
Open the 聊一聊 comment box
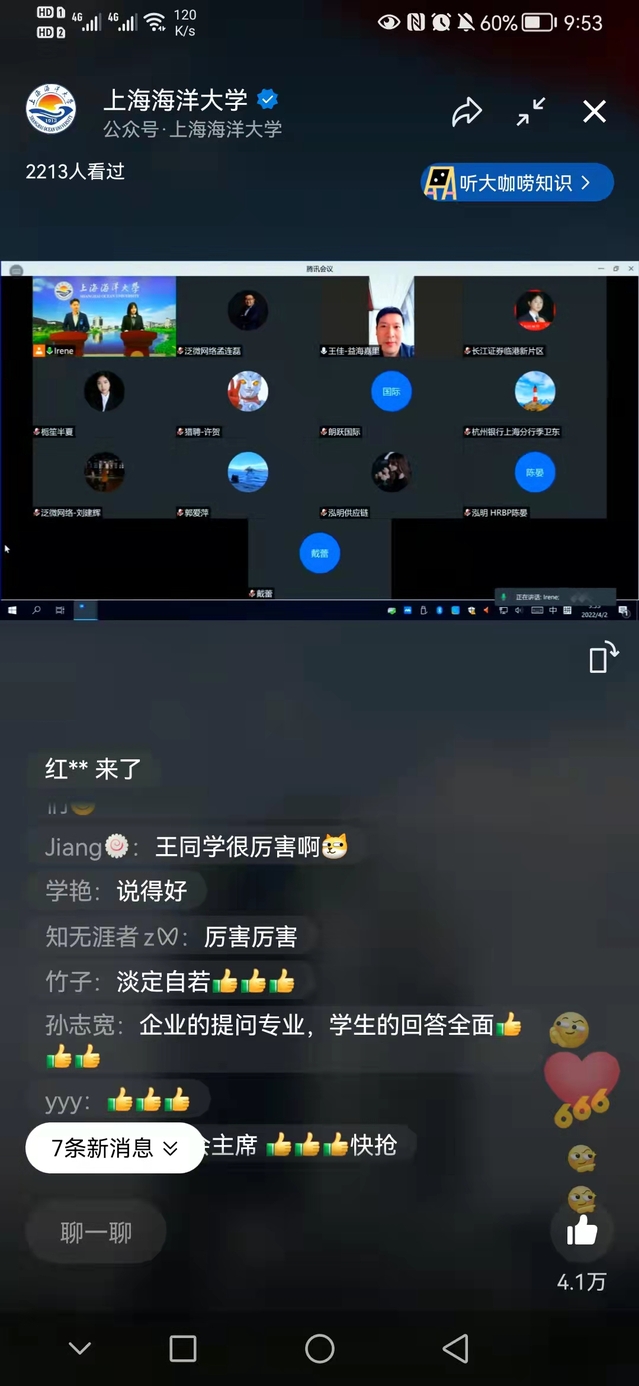96,1233
